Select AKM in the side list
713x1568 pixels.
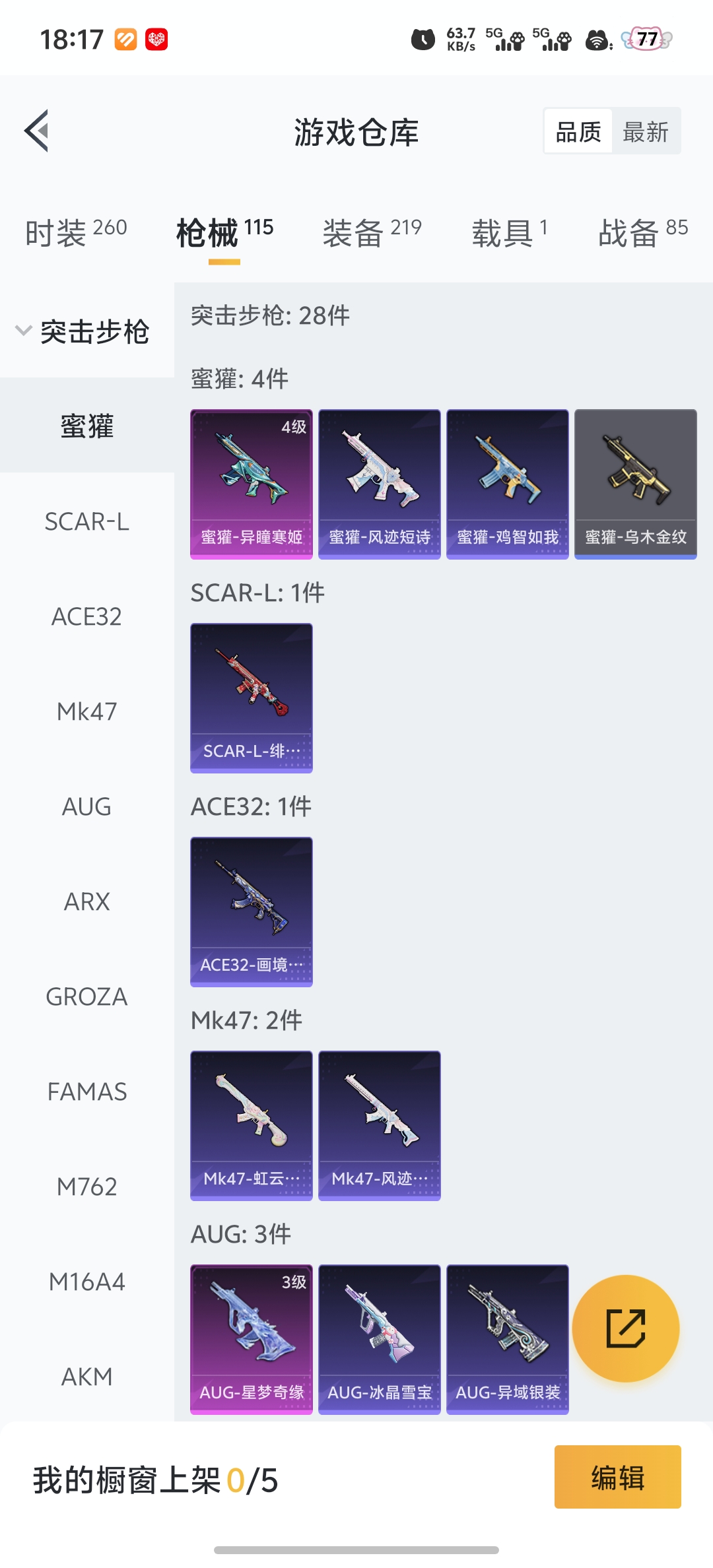(86, 1377)
